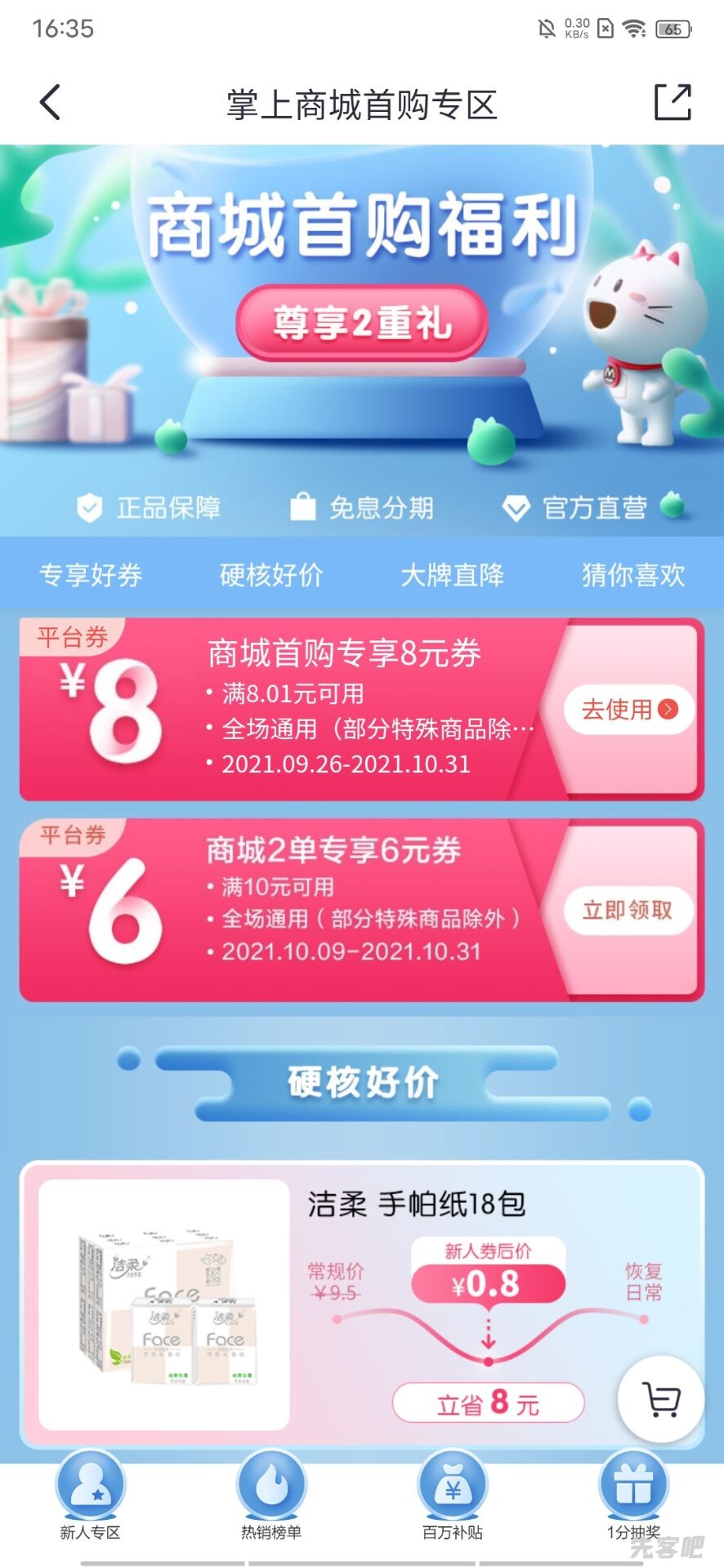Open 热销榜单 in bottom bar
724x1568 pixels.
pos(271,1496)
